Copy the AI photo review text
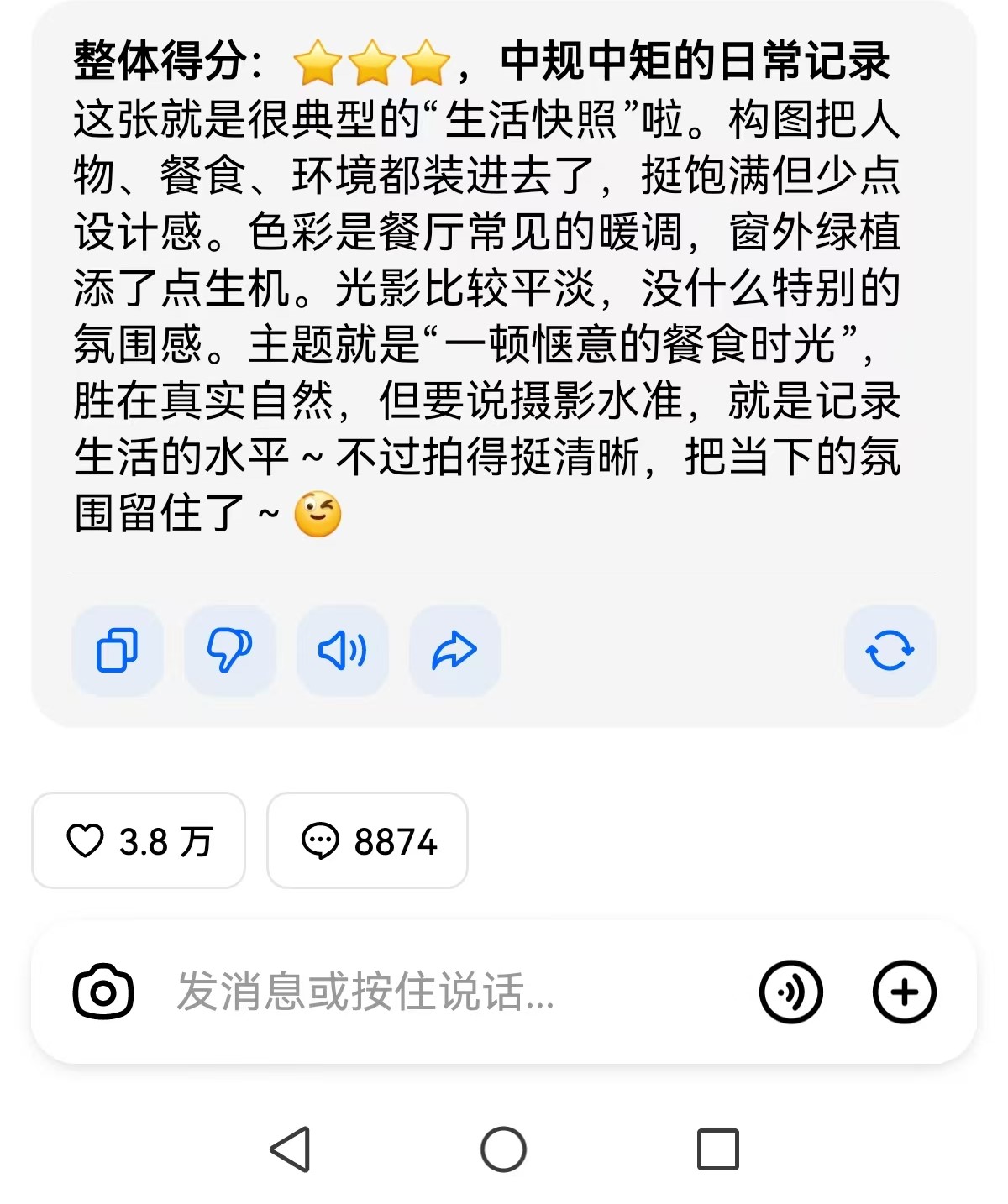The width and height of the screenshot is (1008, 1204). 118,651
